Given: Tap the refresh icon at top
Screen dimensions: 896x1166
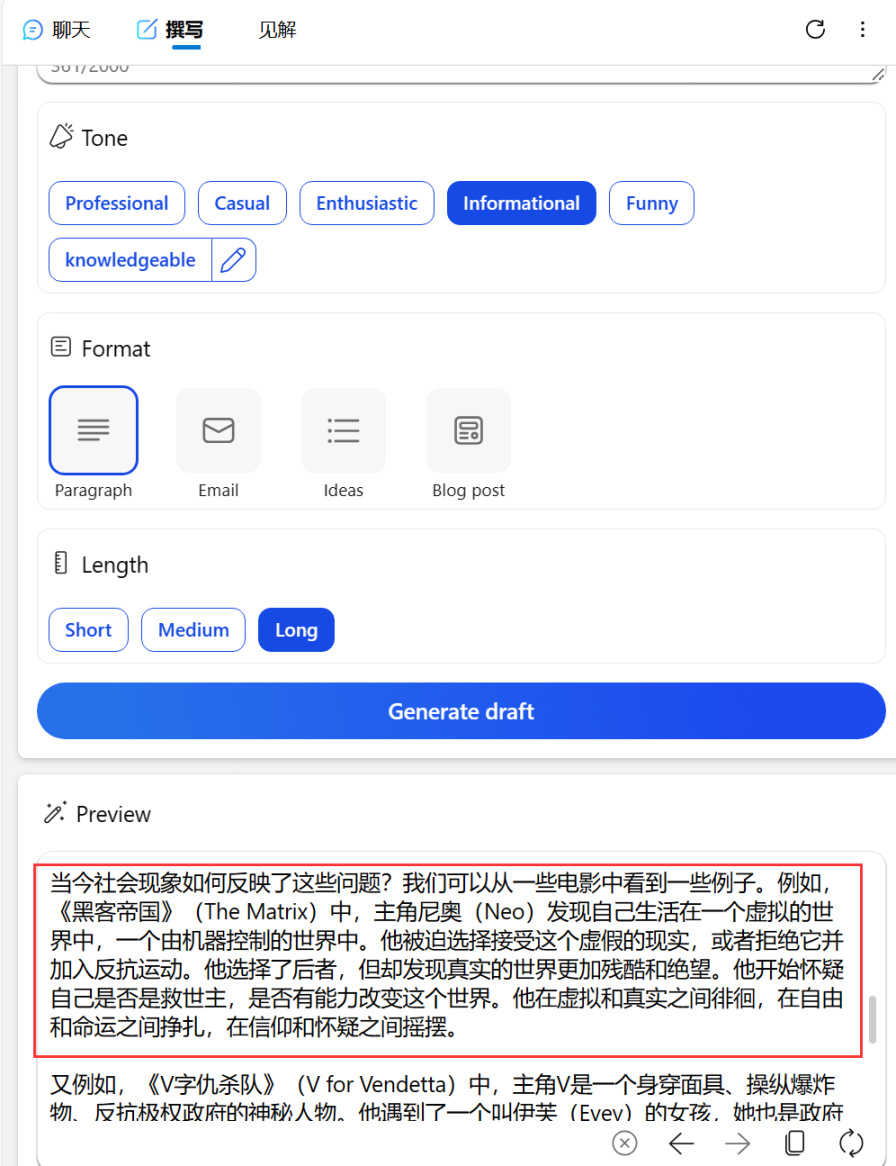Looking at the screenshot, I should click(x=816, y=29).
